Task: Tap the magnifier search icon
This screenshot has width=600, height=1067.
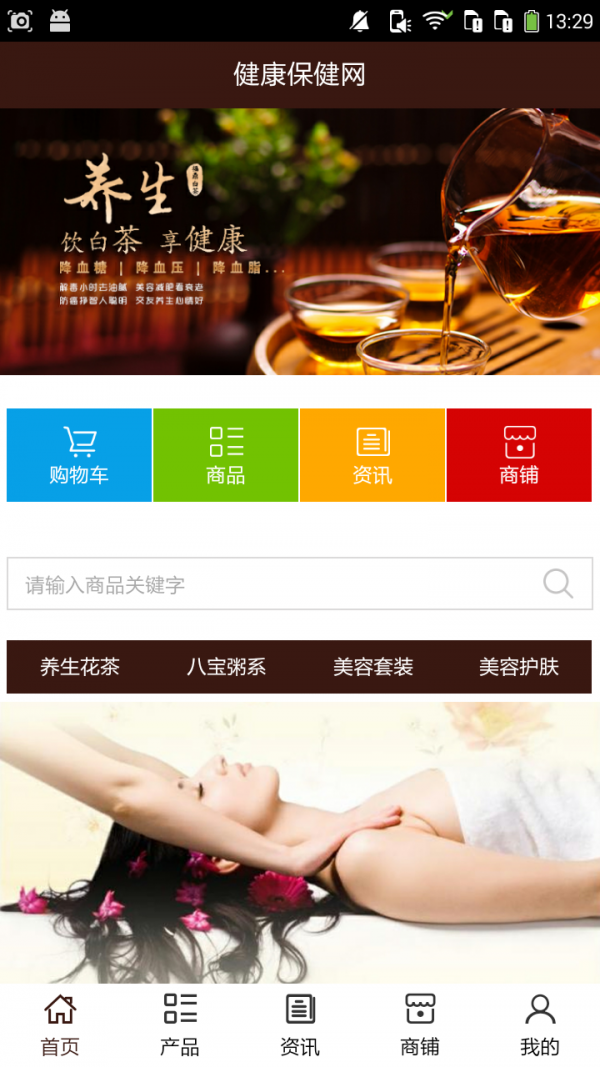Action: pos(558,584)
